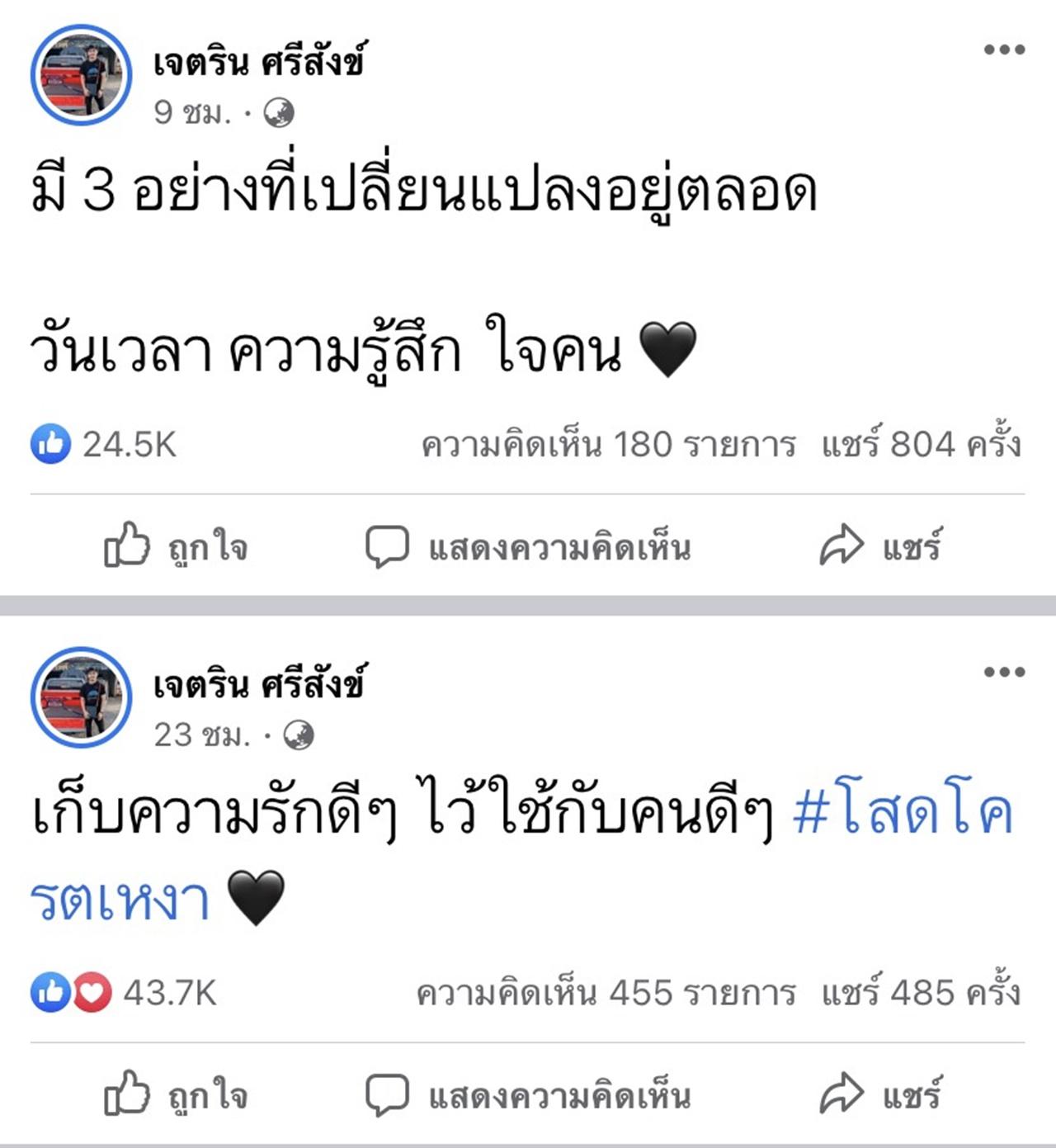
Task: Comment on the post with 43.7K reactions
Action: point(528,1095)
